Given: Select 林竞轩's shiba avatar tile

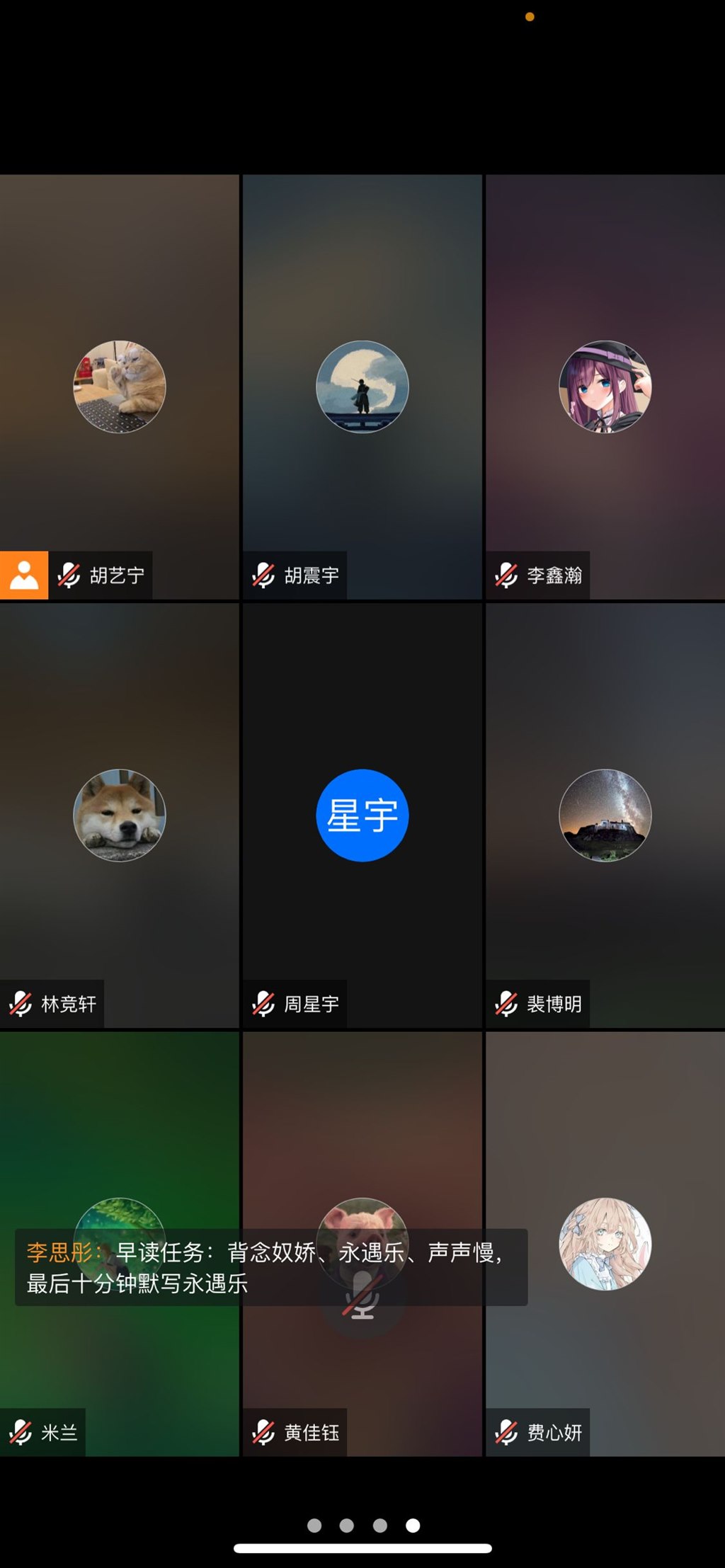Looking at the screenshot, I should [119, 815].
